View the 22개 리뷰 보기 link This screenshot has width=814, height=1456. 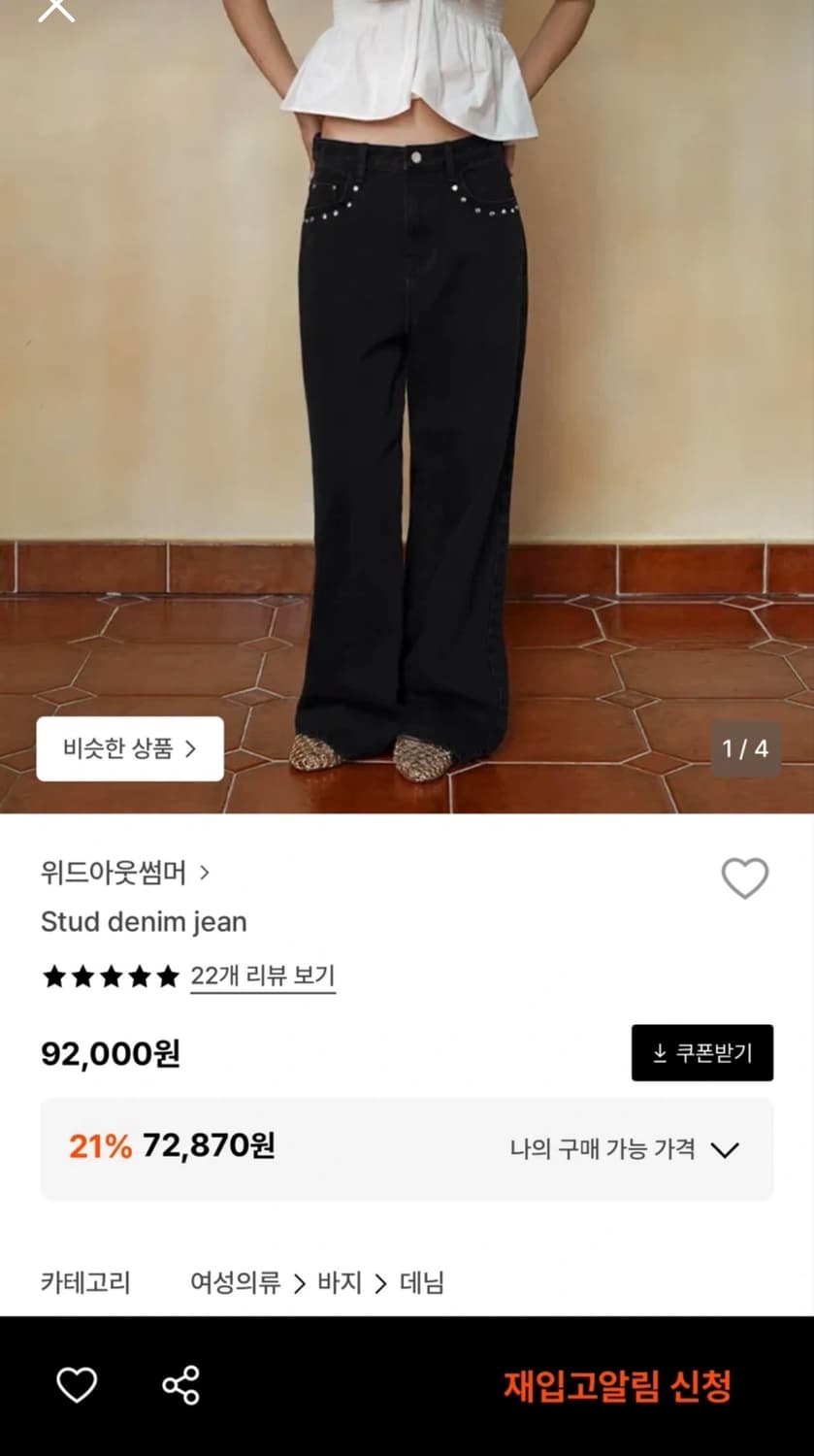263,977
